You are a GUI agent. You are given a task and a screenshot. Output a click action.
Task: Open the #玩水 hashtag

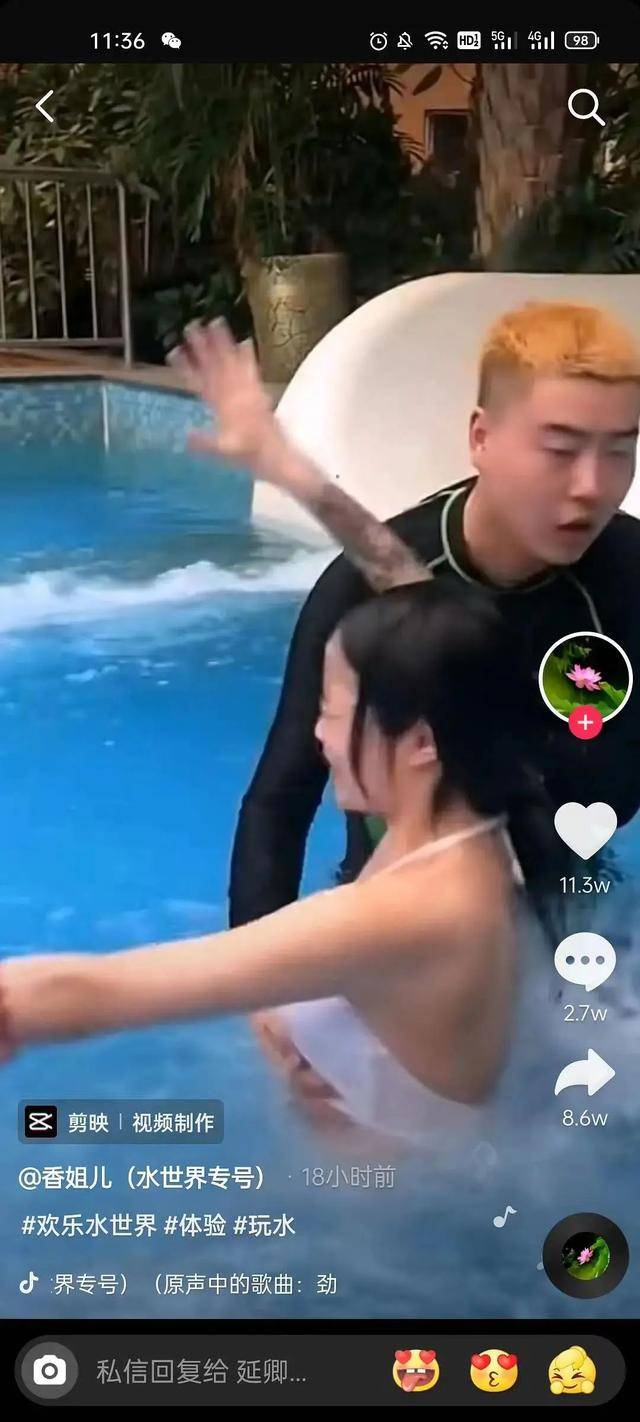coord(264,1226)
